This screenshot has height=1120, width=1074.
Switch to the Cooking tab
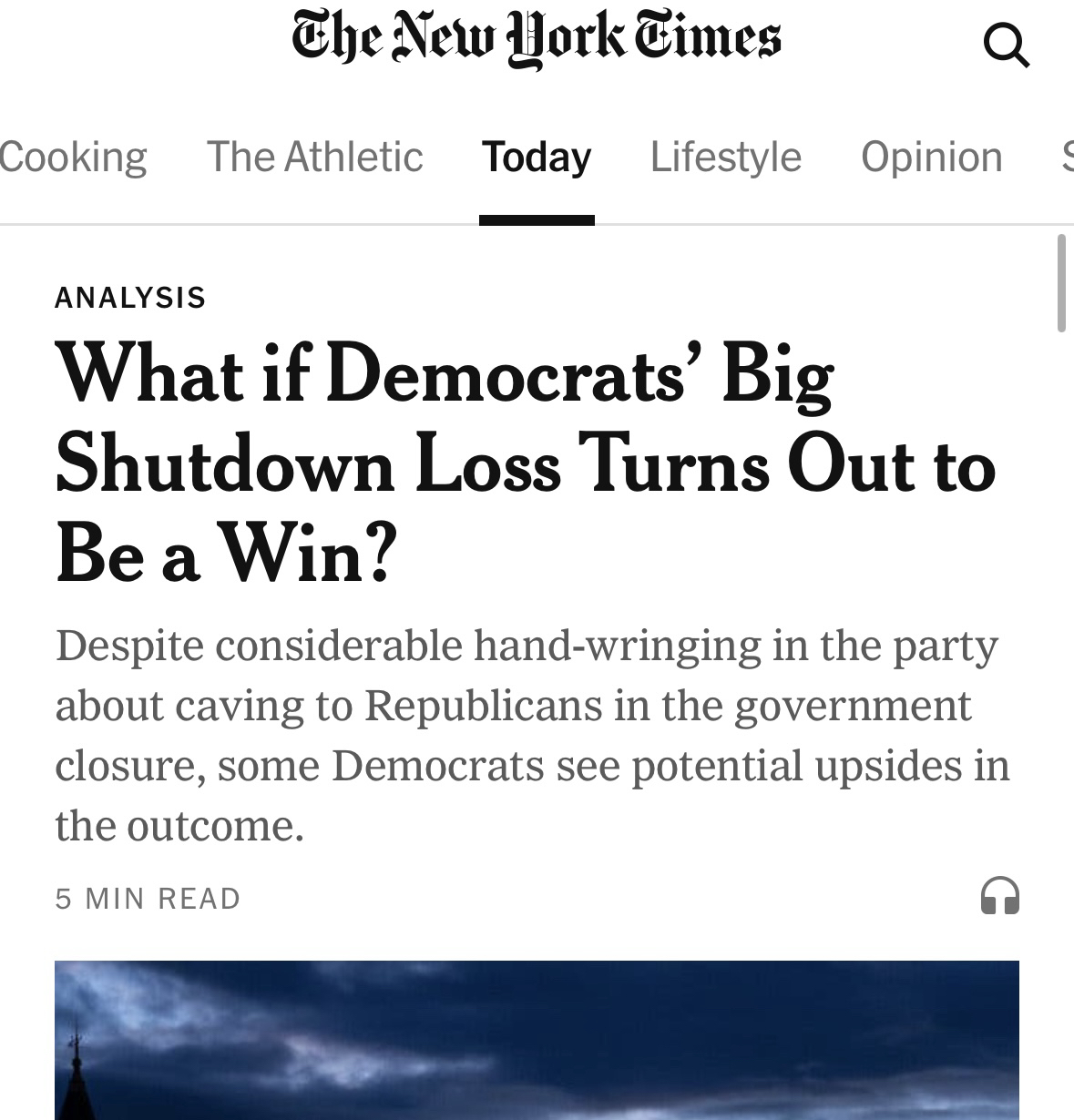click(x=73, y=157)
